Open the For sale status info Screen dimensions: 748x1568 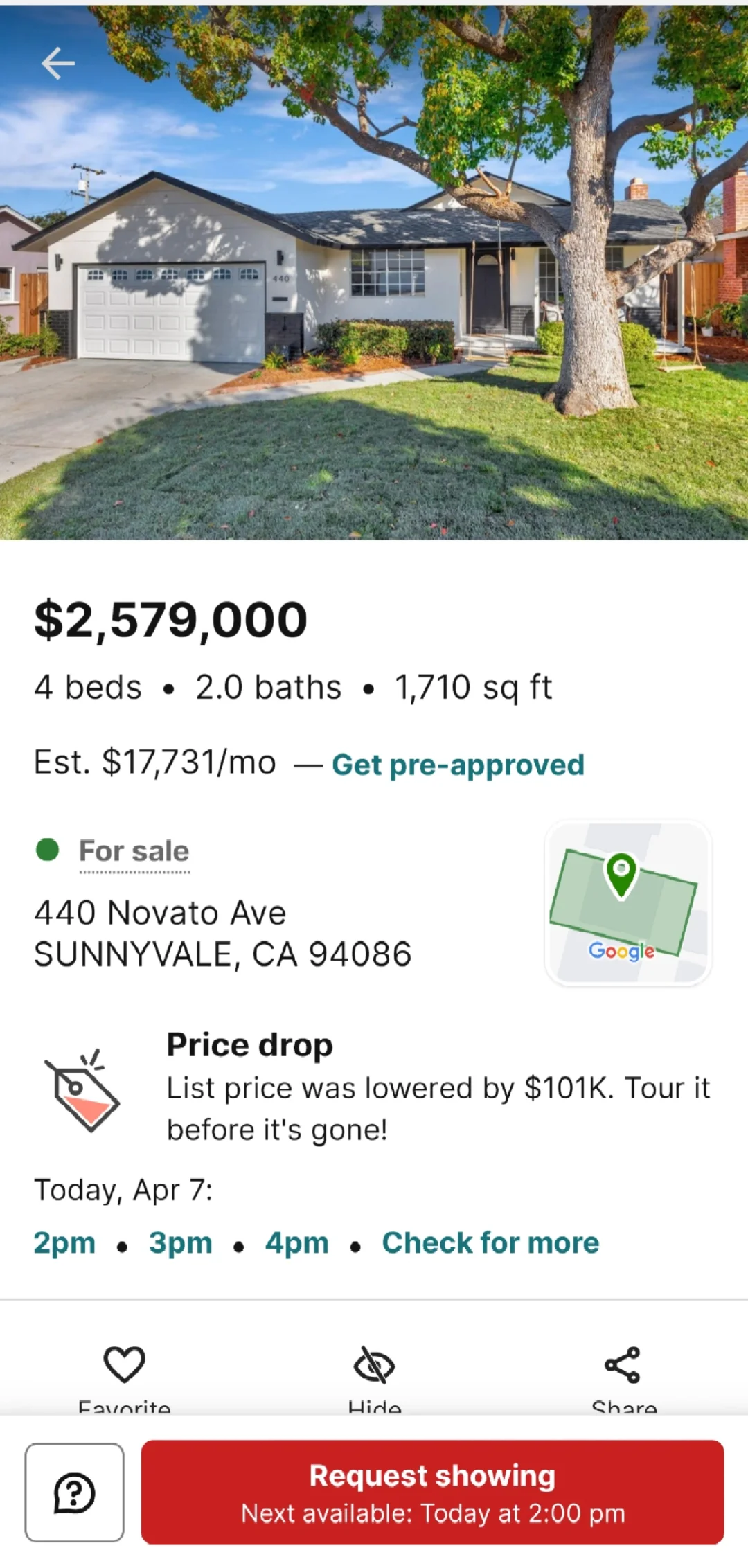click(134, 850)
